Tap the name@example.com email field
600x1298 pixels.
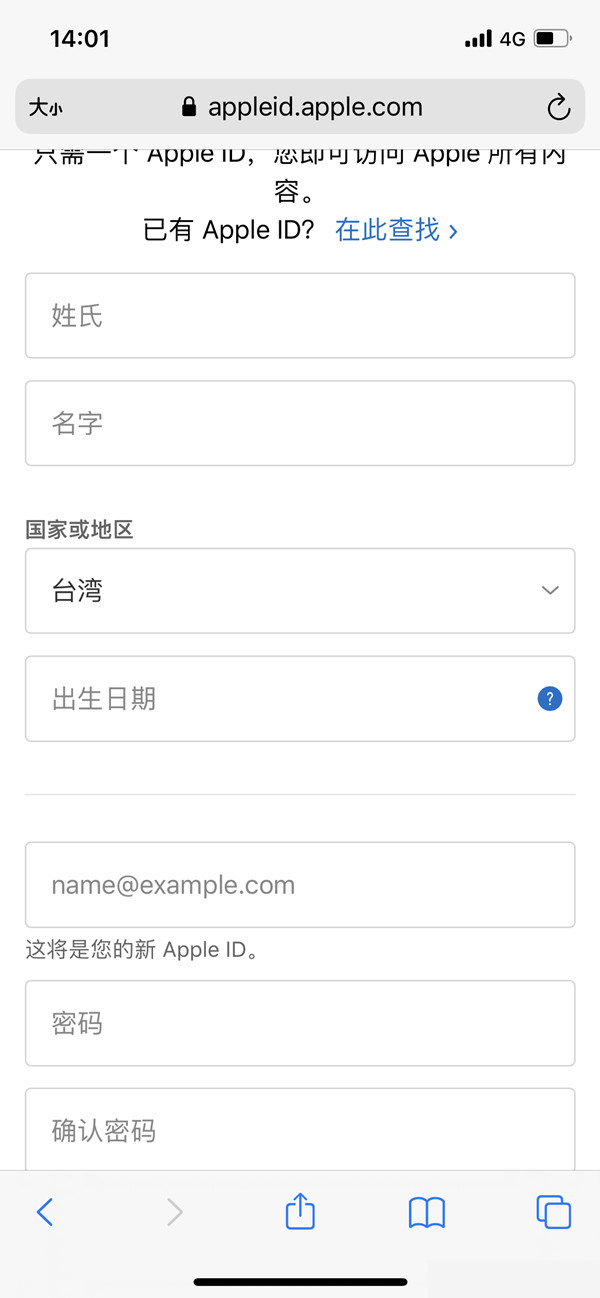tap(300, 885)
